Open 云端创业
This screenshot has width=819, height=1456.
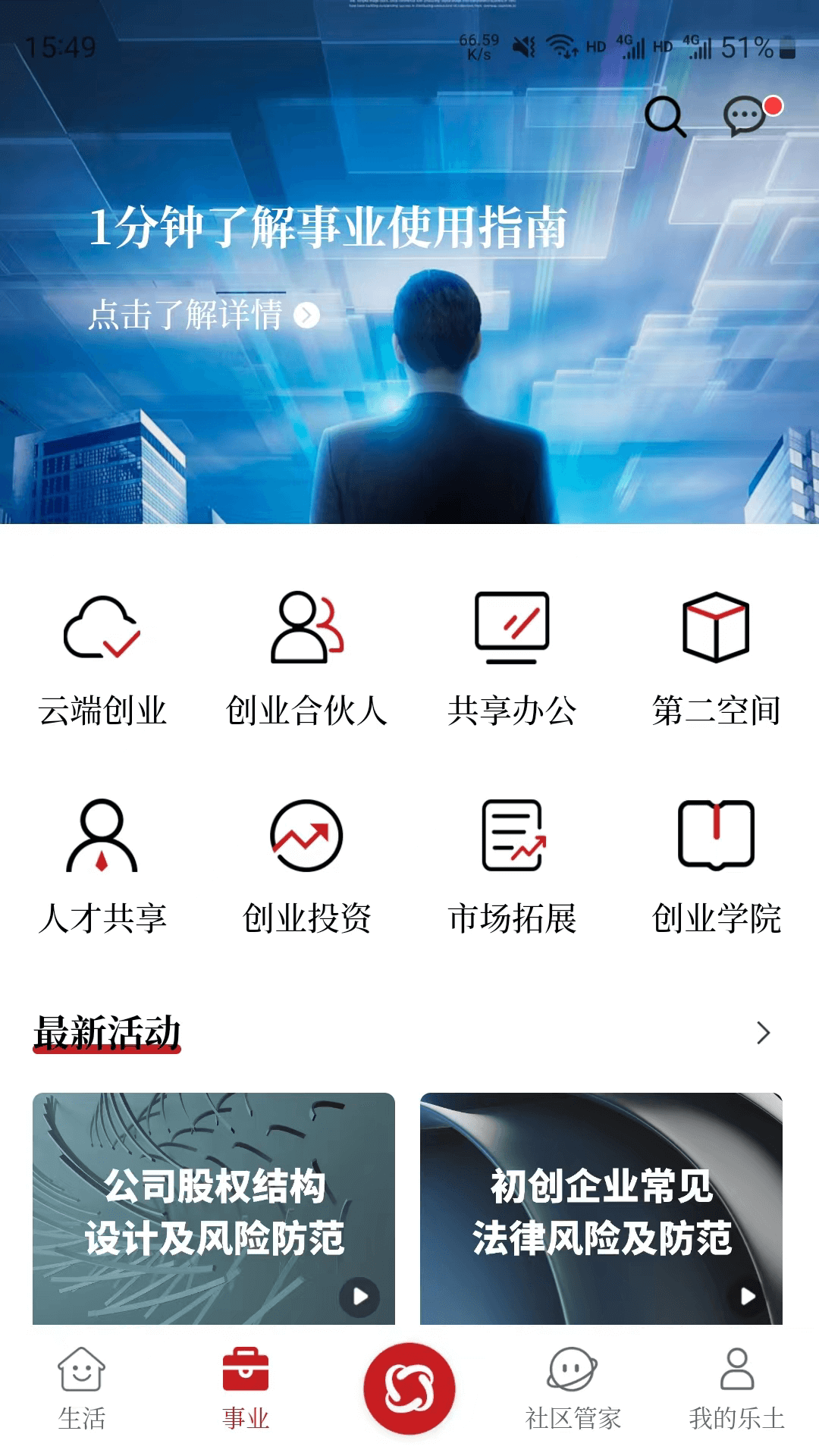[102, 660]
